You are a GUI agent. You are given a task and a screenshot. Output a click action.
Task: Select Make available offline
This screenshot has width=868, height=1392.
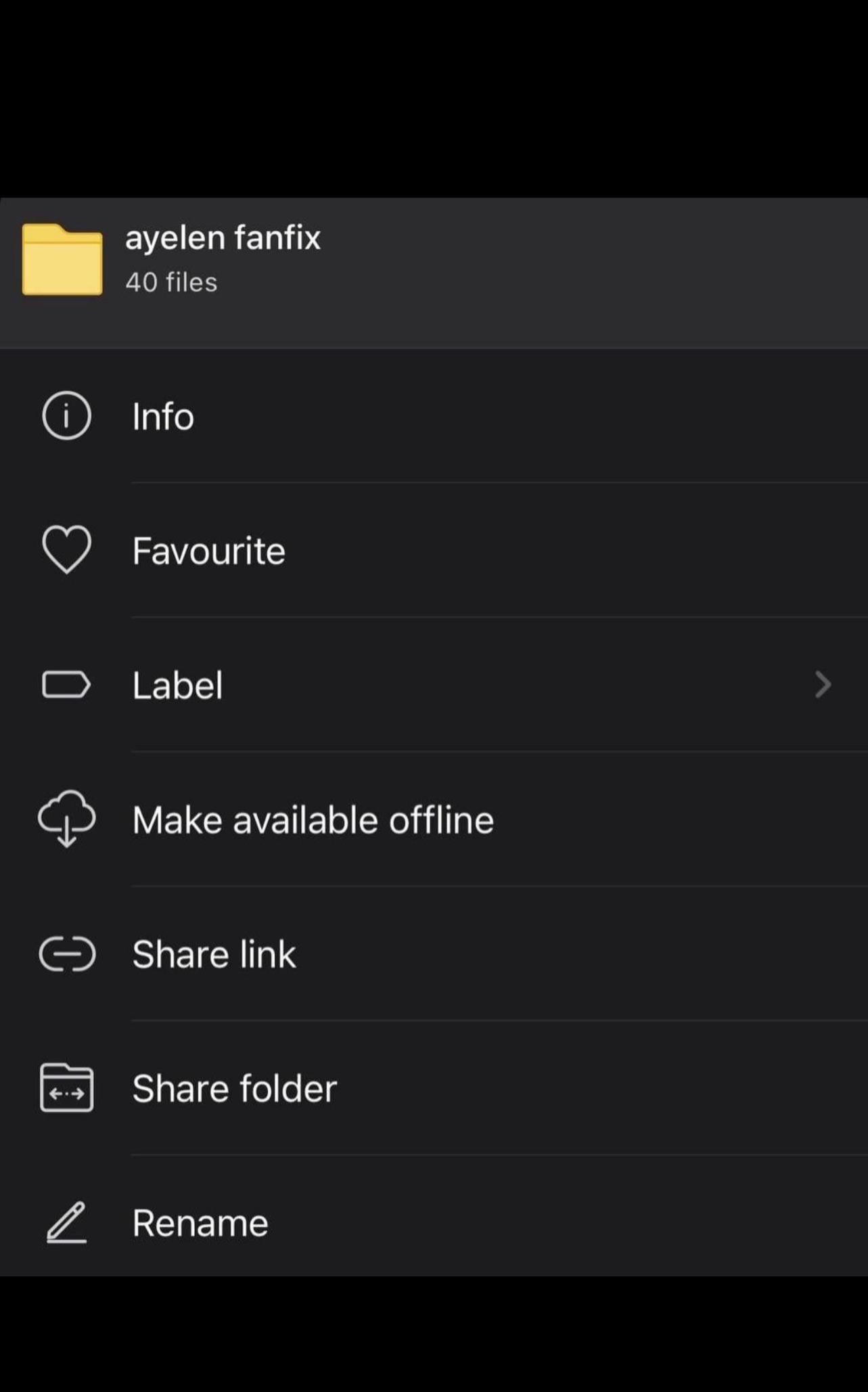[x=313, y=820]
